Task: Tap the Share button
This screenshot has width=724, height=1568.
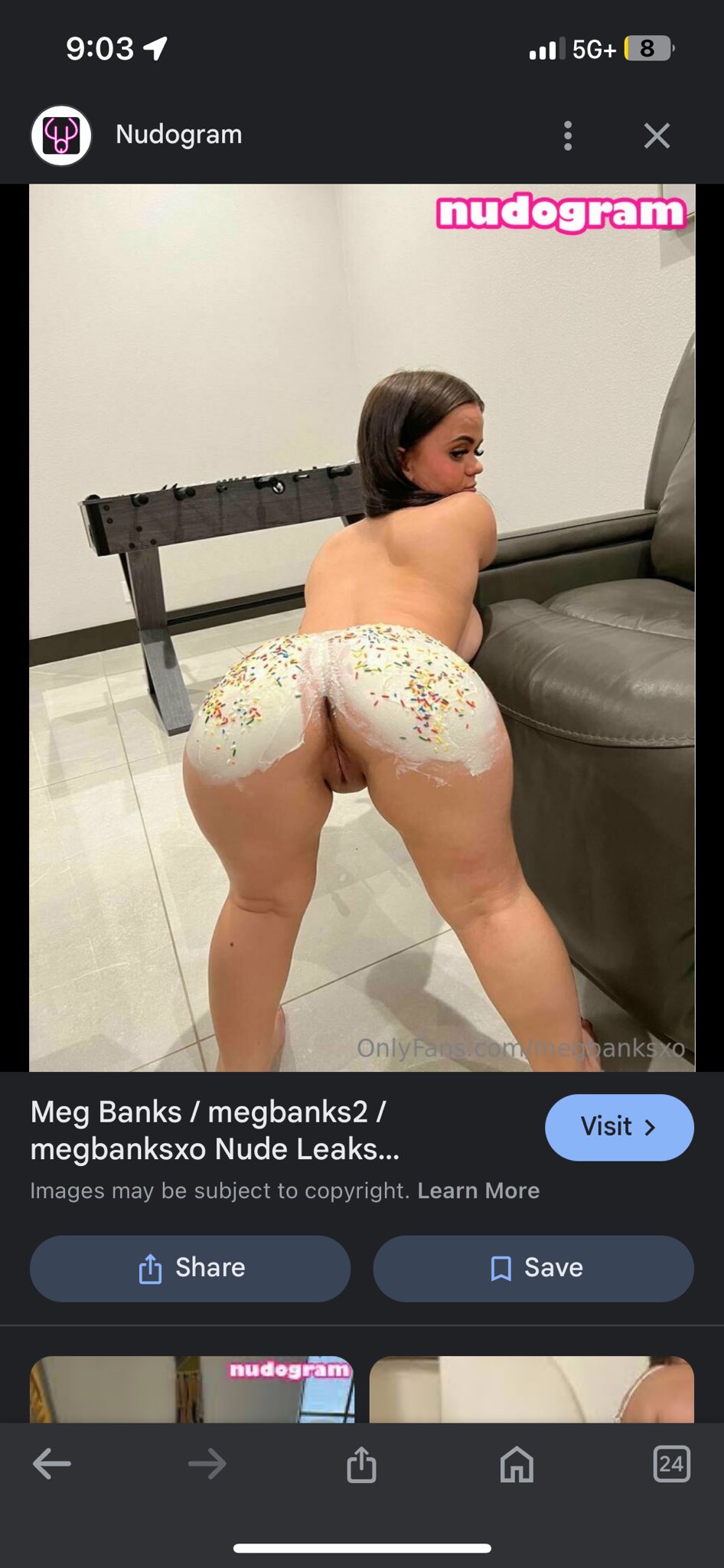Action: tap(190, 1268)
